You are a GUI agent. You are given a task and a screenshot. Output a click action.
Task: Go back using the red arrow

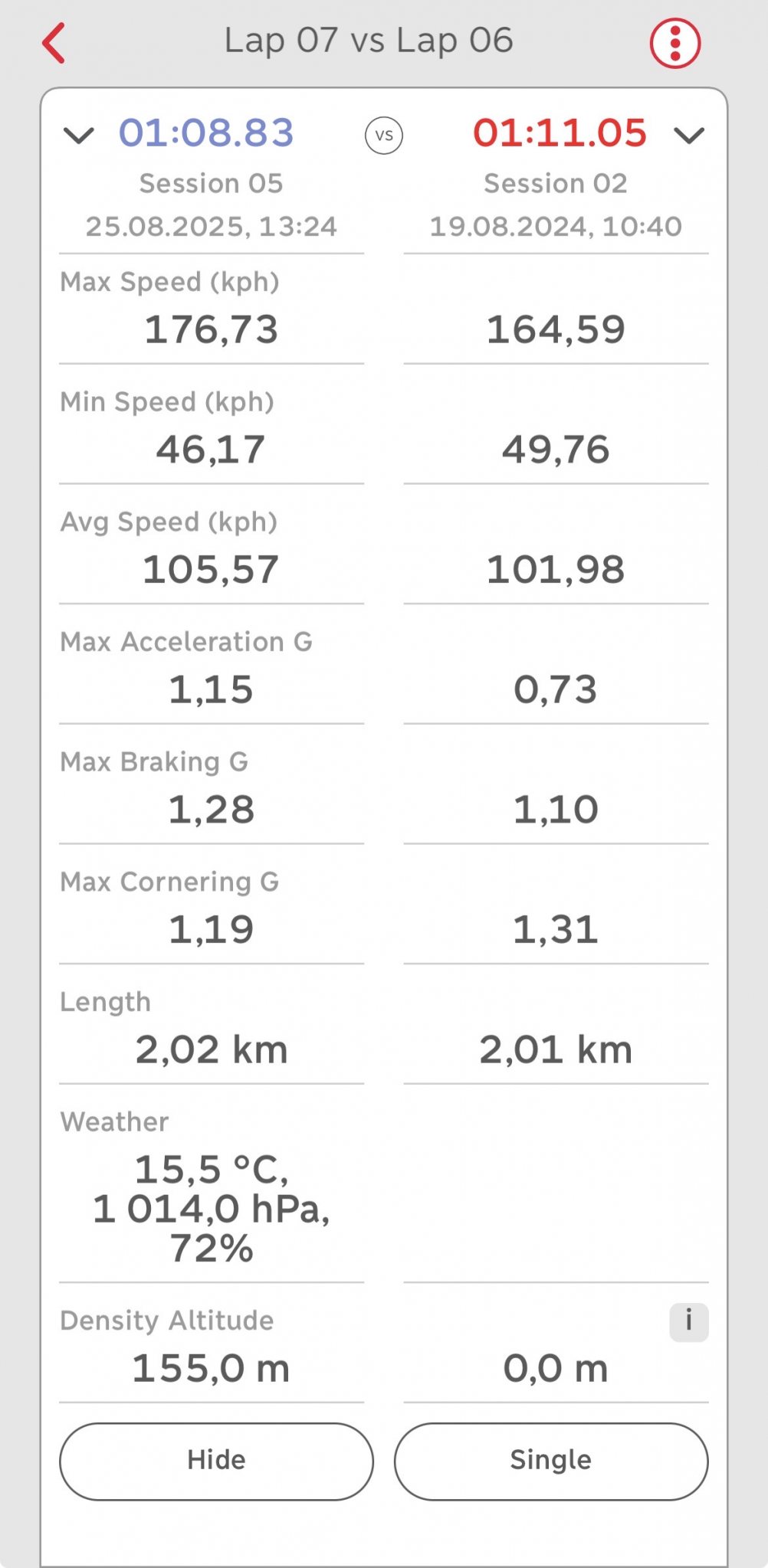click(54, 43)
